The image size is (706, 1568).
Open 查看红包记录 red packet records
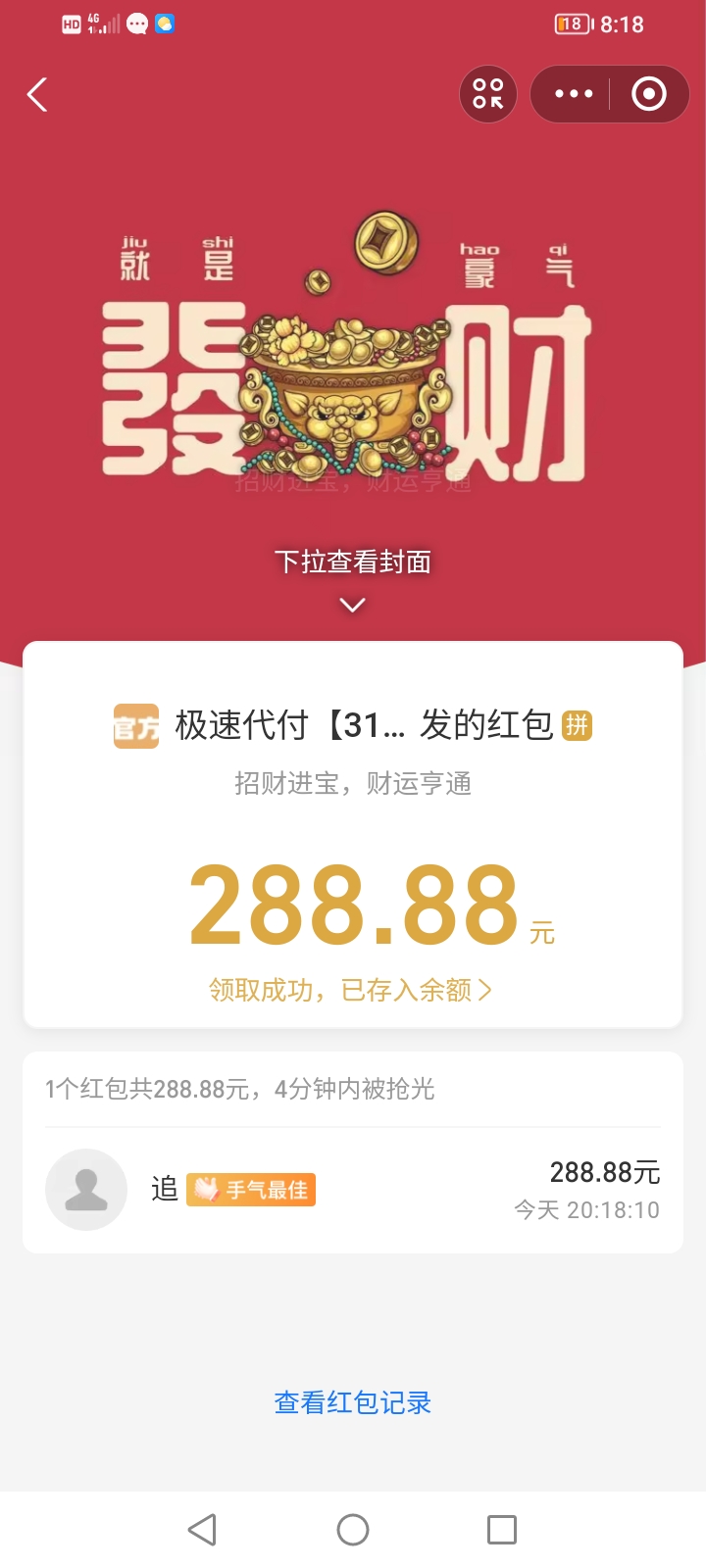coord(352,1402)
